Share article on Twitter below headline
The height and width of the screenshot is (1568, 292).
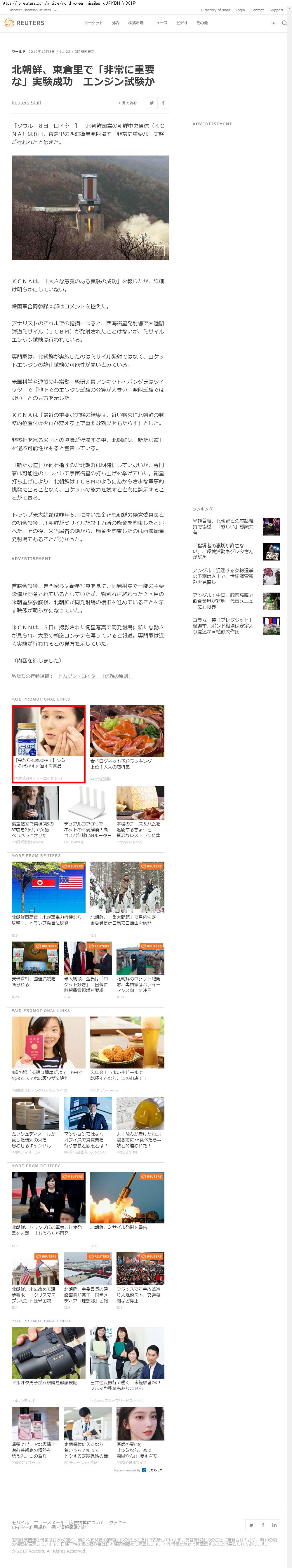point(152,103)
